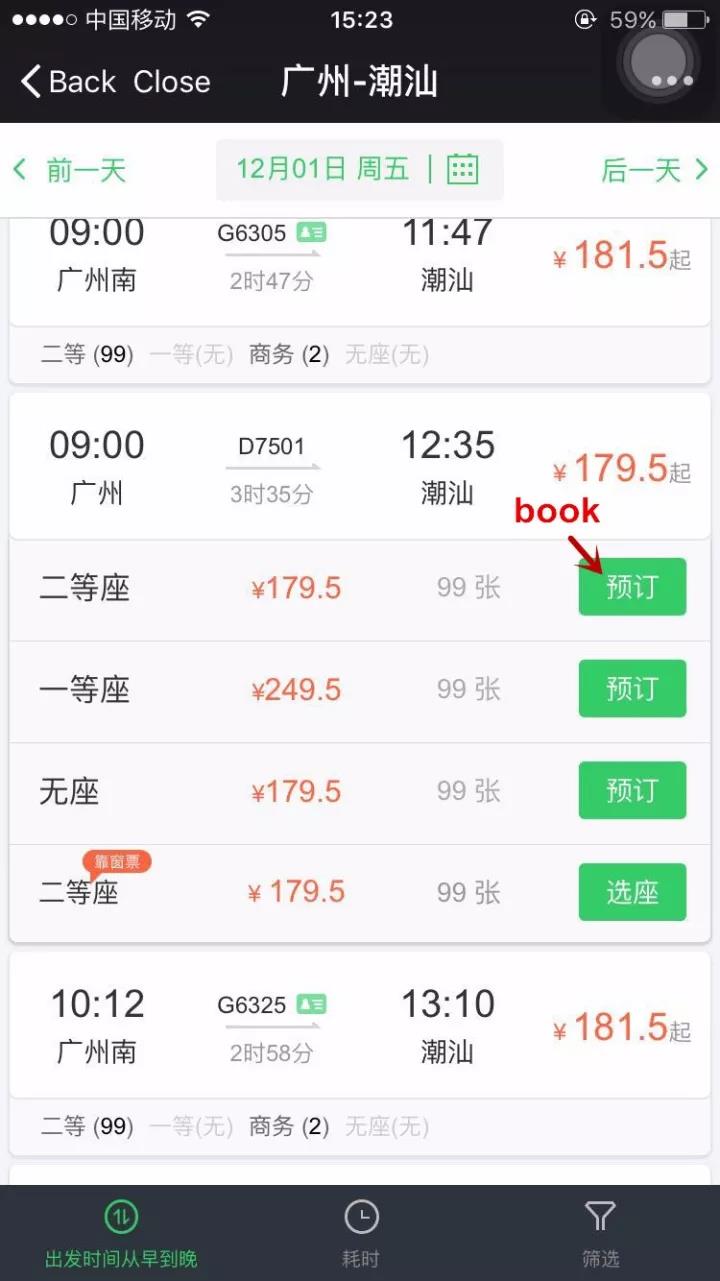Book 一等座 for ¥249.5

tap(632, 689)
